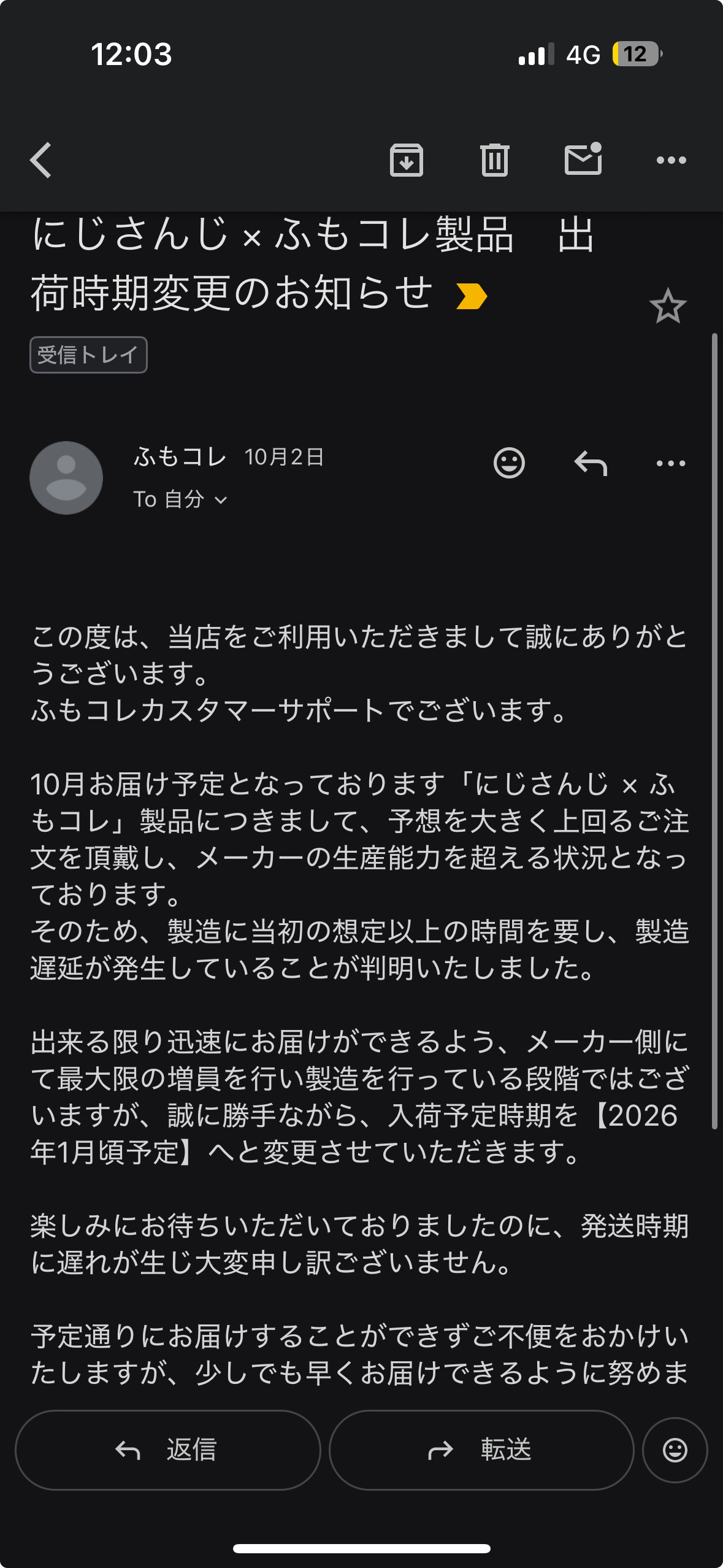
Task: Open the top toolbar overflow menu
Action: (671, 160)
